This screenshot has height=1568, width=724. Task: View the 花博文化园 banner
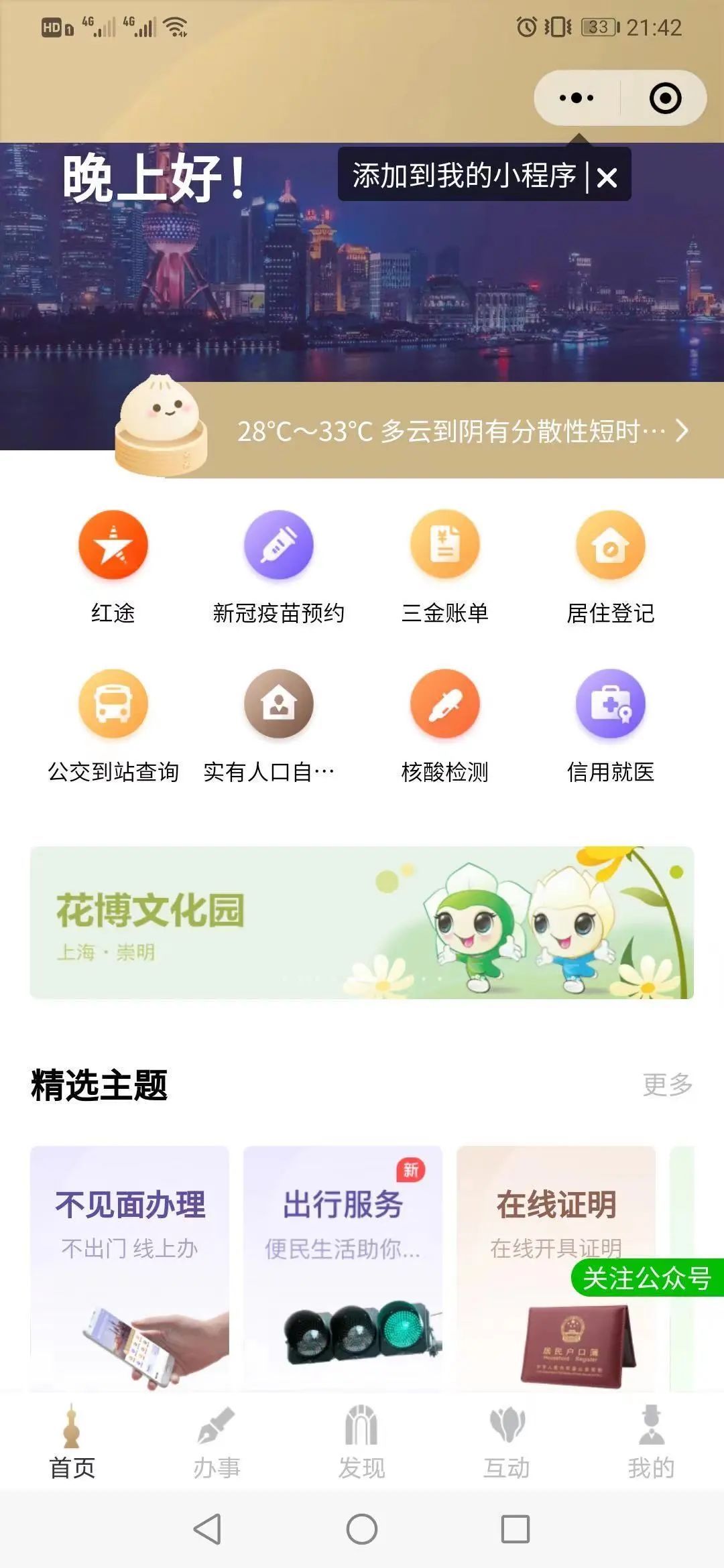(362, 923)
